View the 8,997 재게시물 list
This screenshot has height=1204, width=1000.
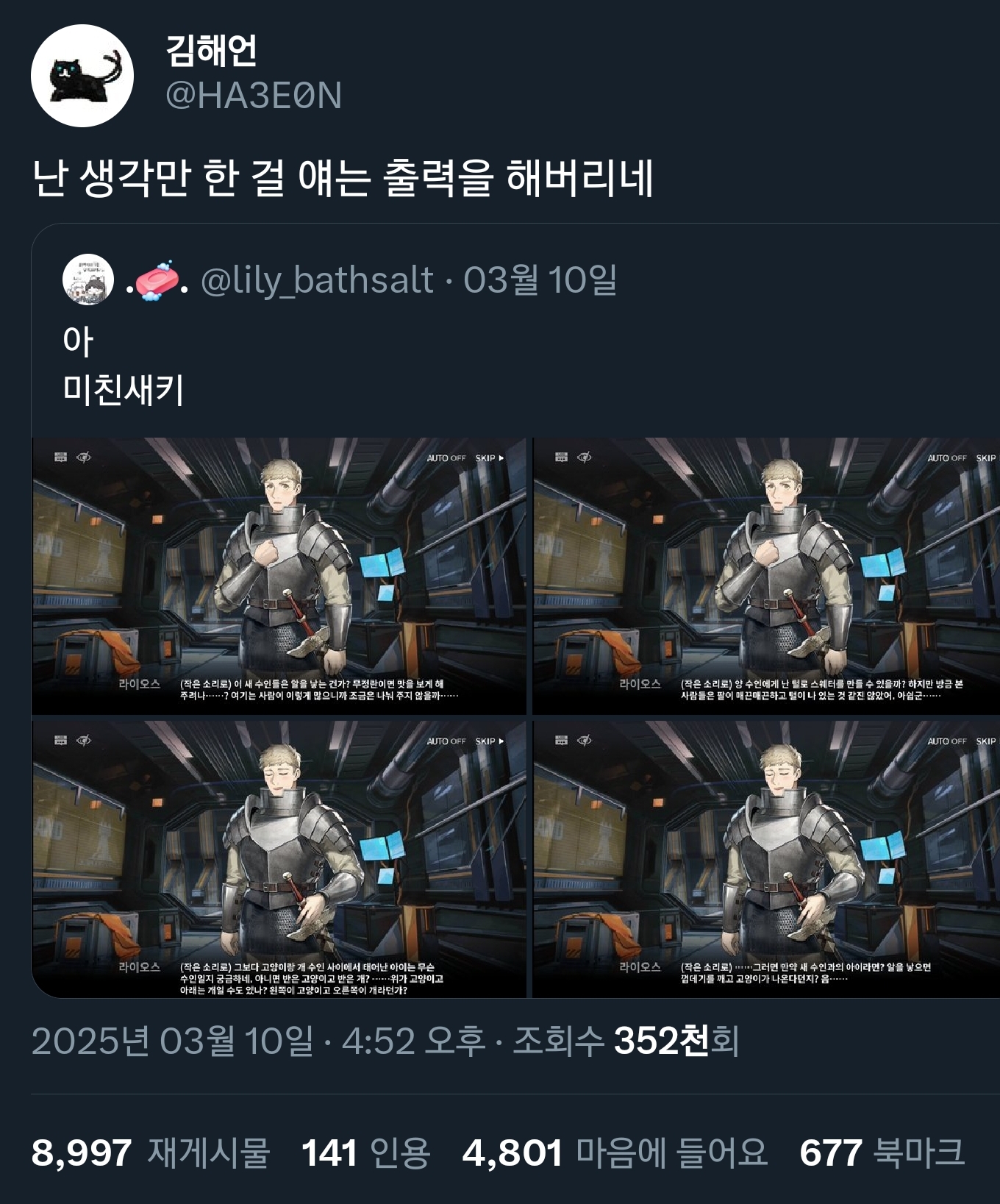point(151,1153)
